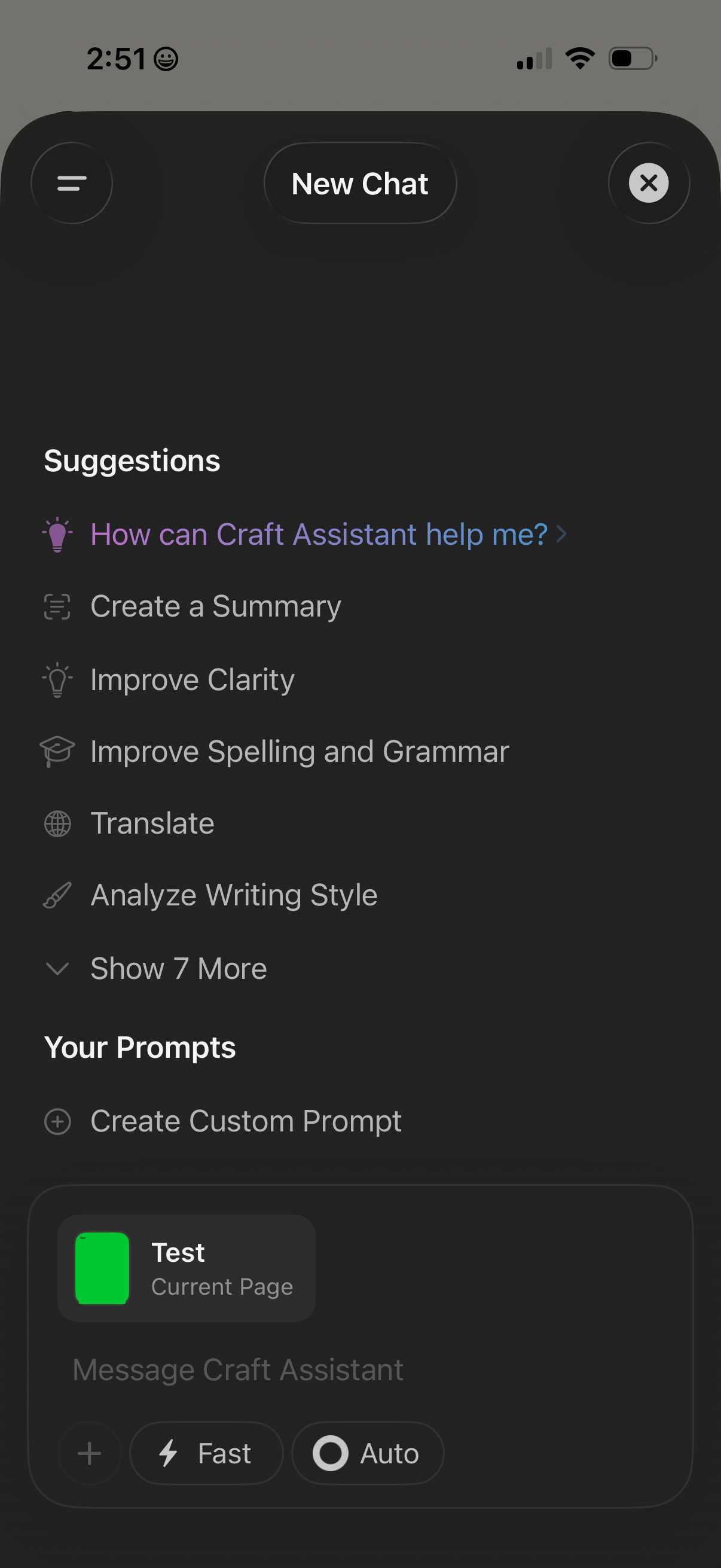Open the New Chat title dropdown
Image resolution: width=721 pixels, height=1568 pixels.
359,183
